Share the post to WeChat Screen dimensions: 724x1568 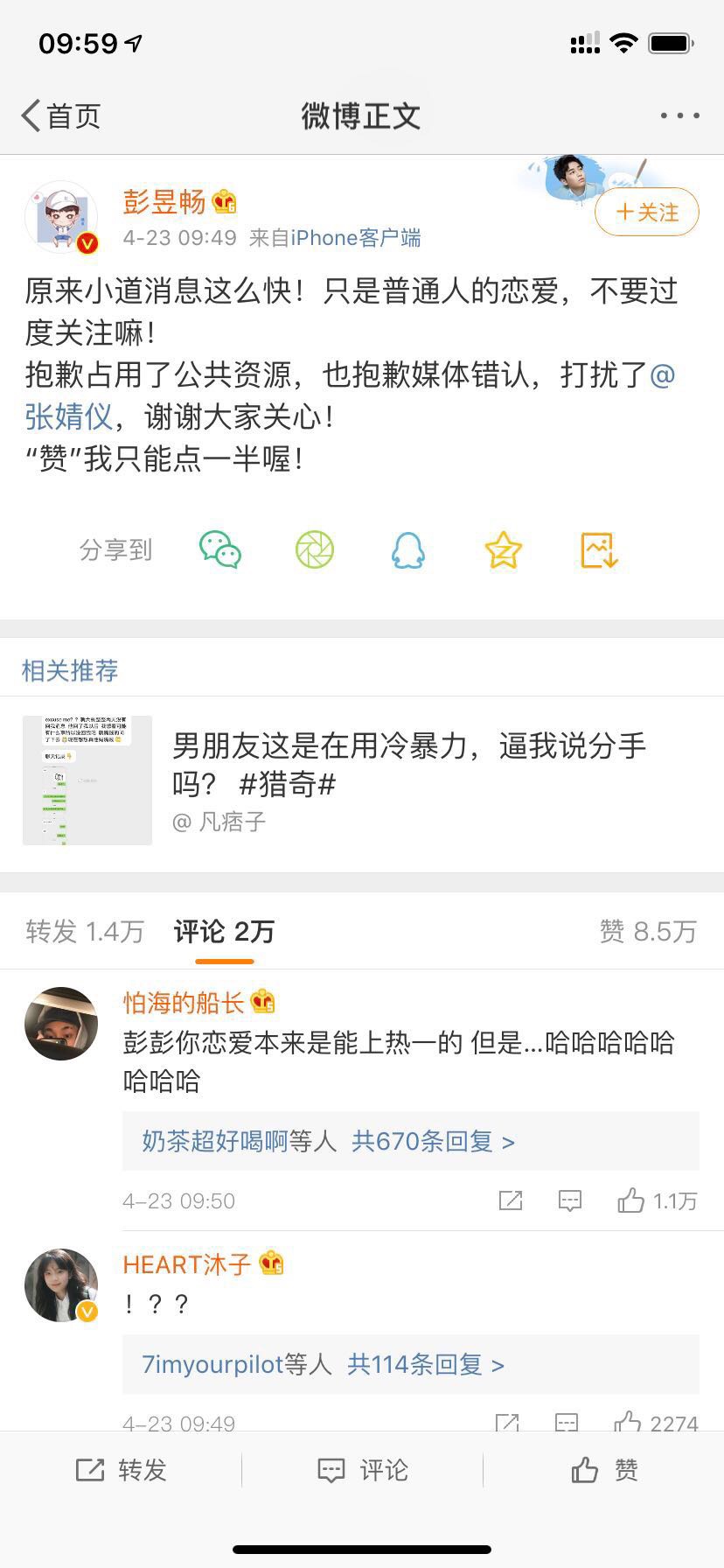click(x=220, y=549)
